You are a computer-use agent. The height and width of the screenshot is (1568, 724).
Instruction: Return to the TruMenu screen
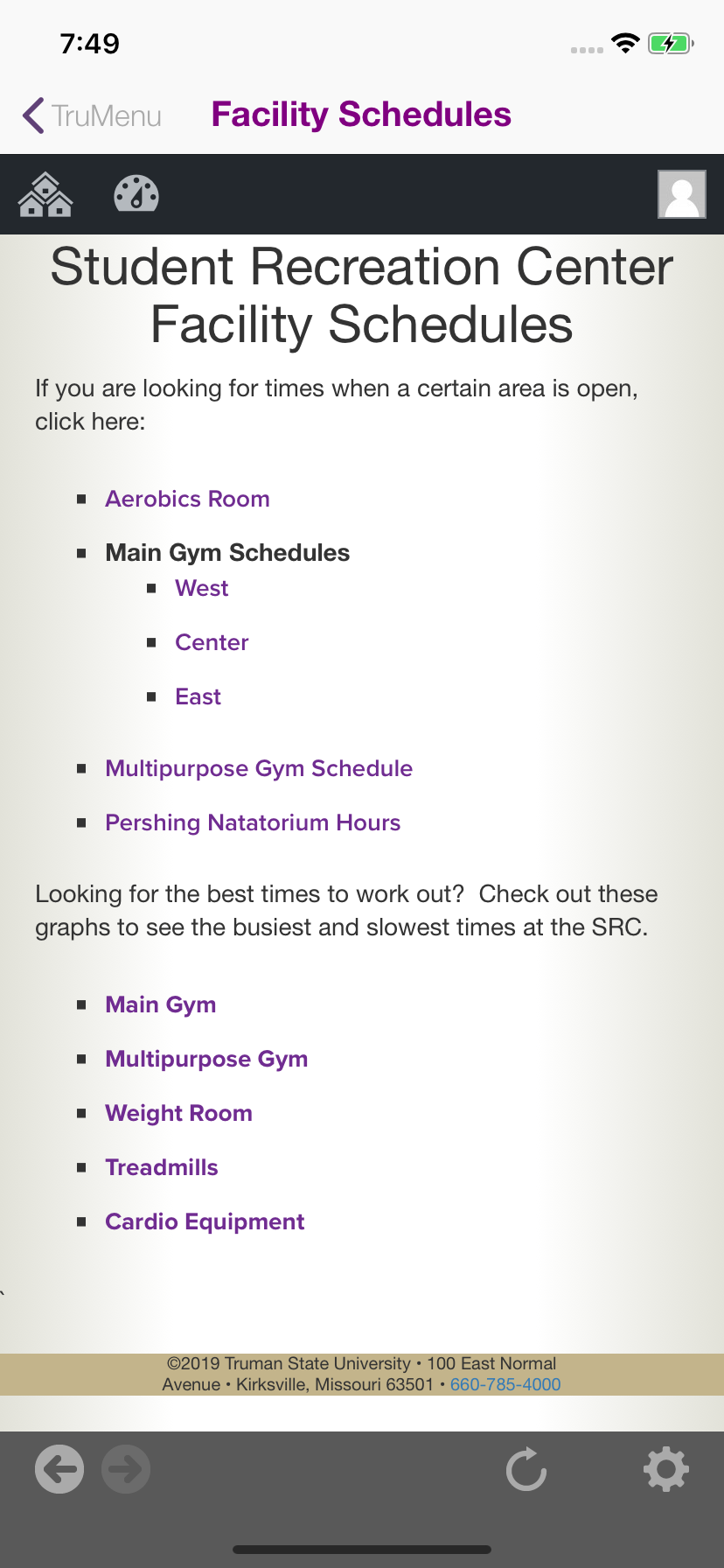click(105, 115)
